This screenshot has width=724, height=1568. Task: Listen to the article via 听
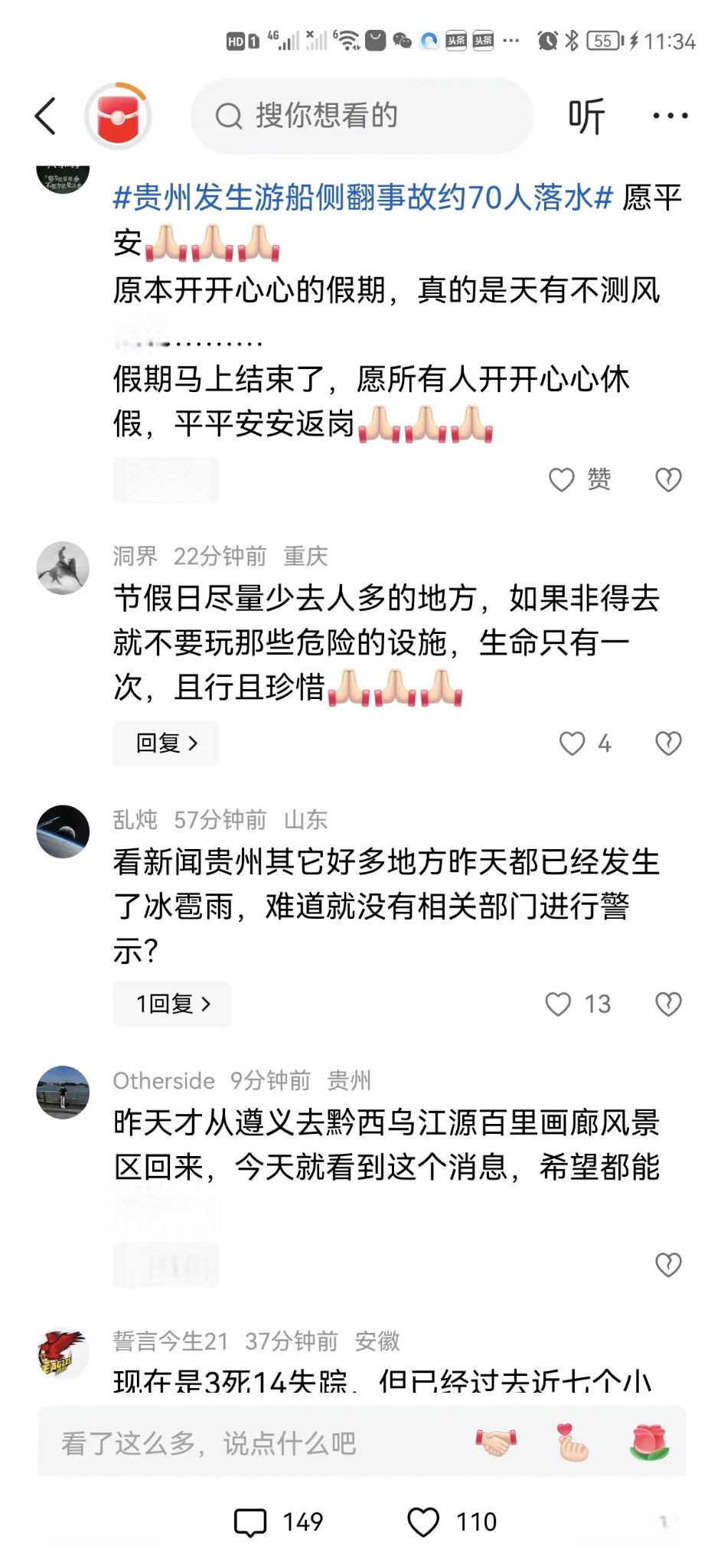point(586,116)
